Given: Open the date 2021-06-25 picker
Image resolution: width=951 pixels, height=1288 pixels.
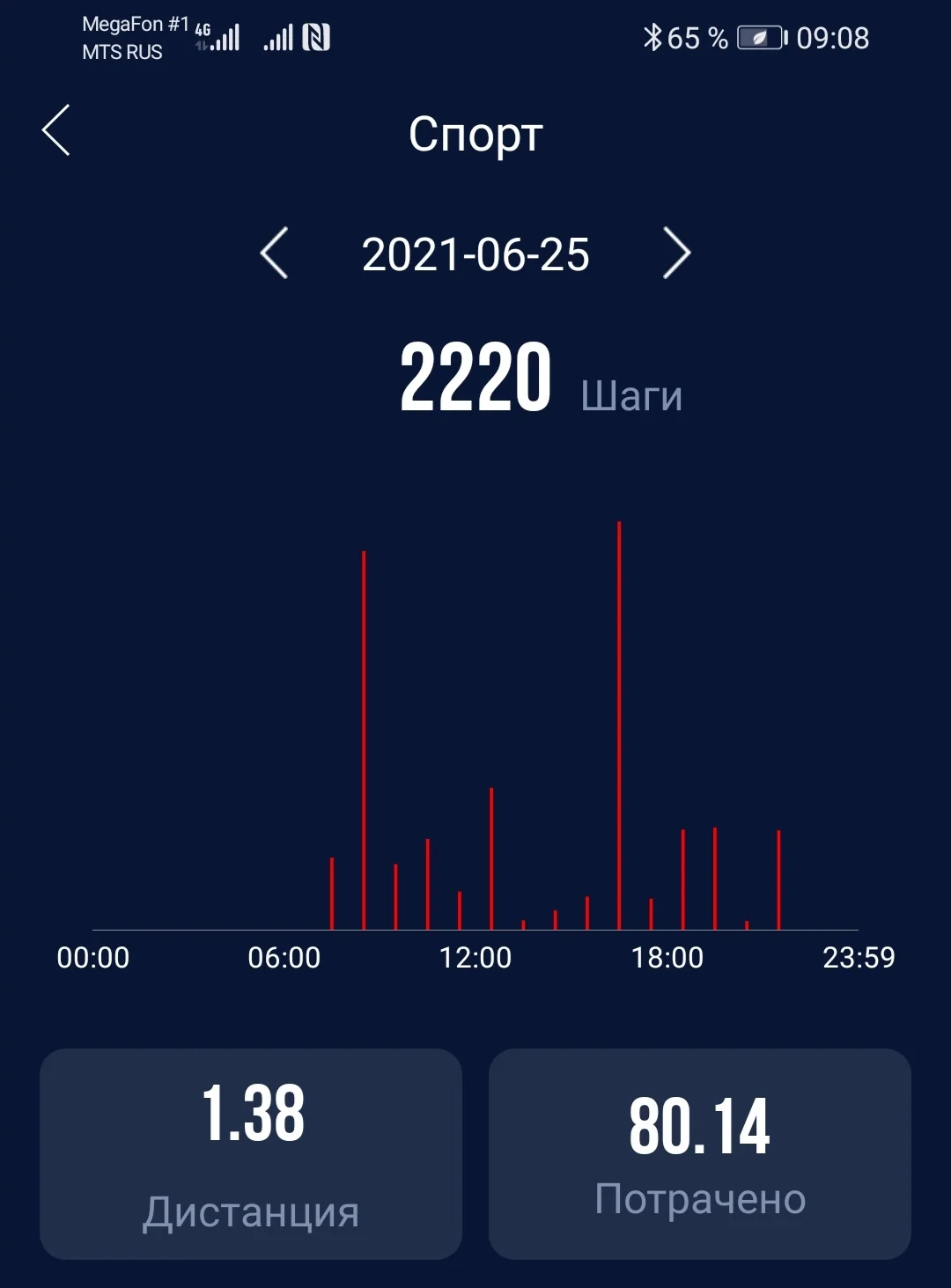Looking at the screenshot, I should 475,254.
